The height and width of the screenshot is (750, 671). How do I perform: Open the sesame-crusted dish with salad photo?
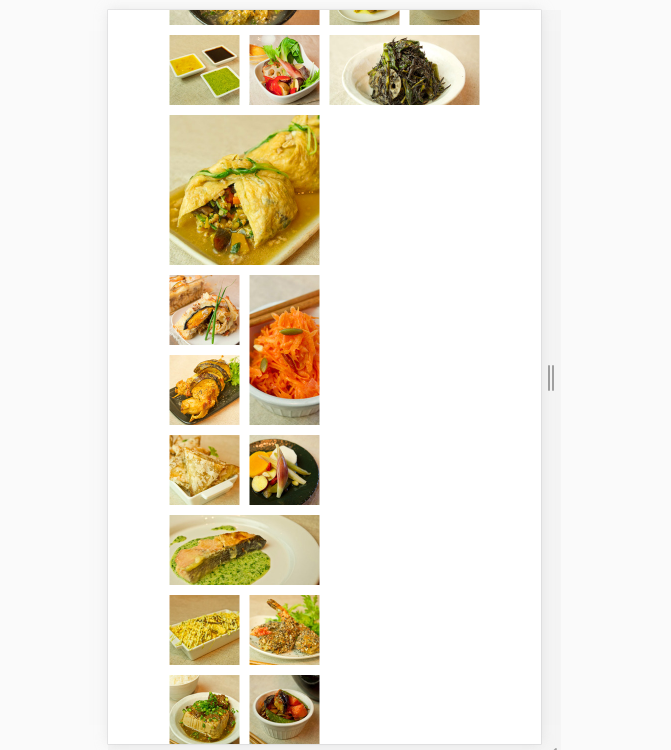click(x=284, y=630)
